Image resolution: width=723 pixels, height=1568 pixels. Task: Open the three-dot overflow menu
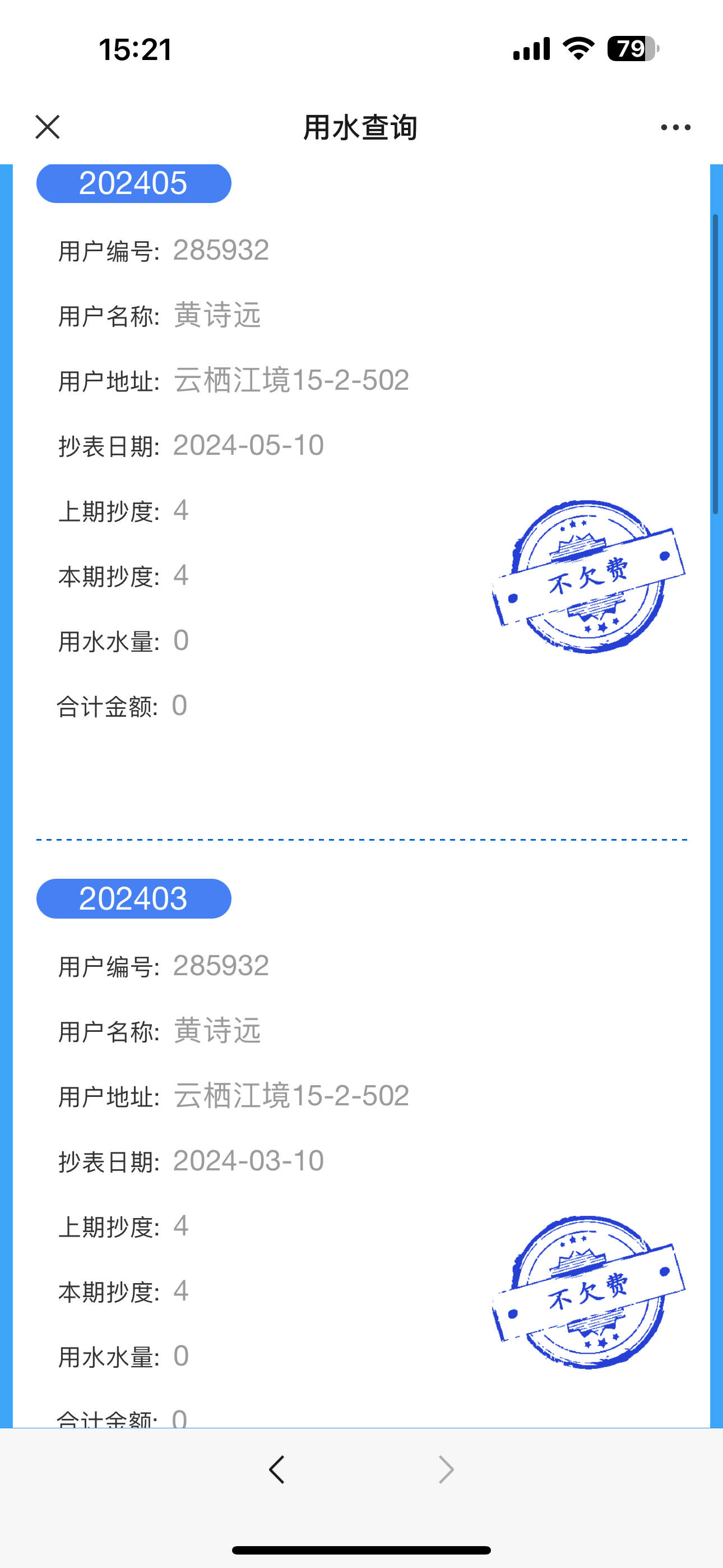point(675,127)
